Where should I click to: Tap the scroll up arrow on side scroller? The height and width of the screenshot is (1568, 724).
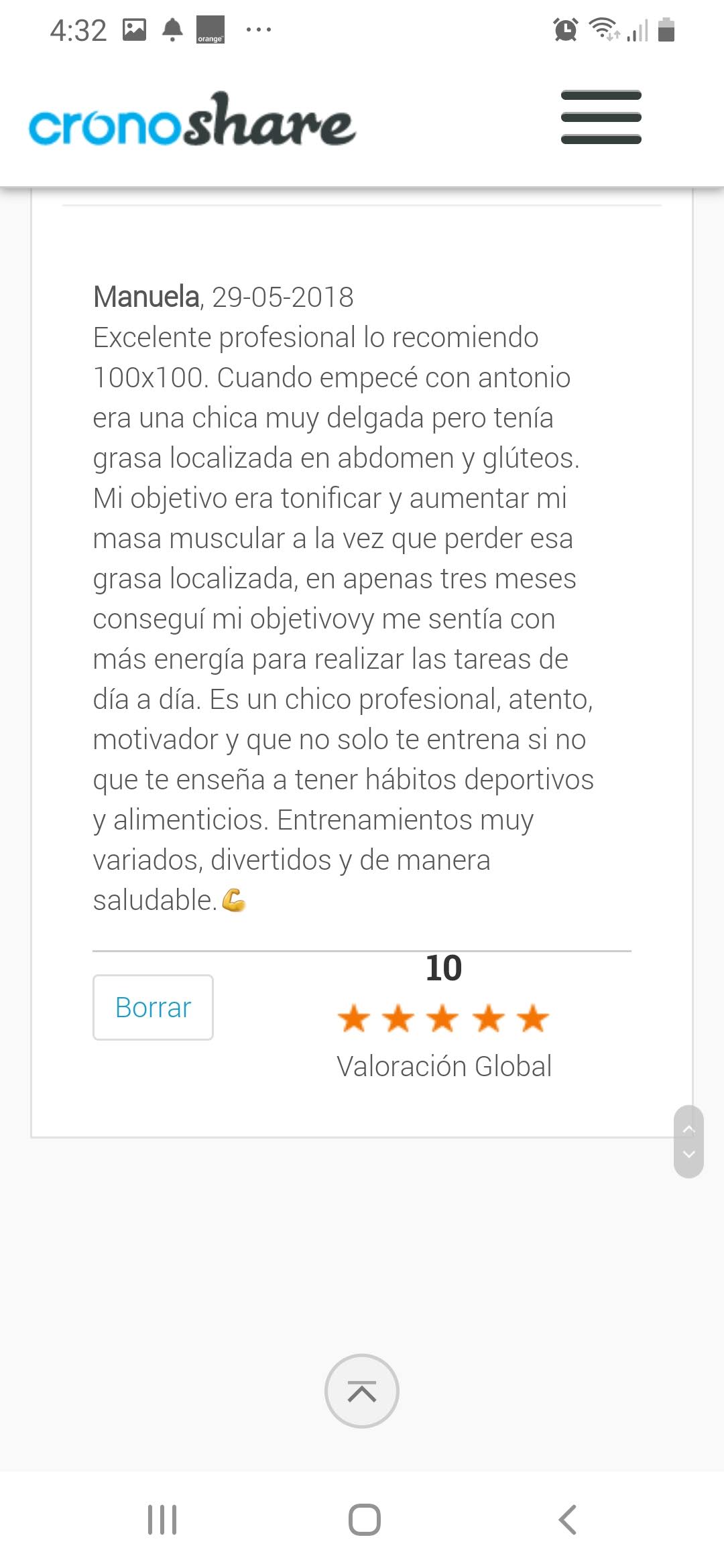688,1129
